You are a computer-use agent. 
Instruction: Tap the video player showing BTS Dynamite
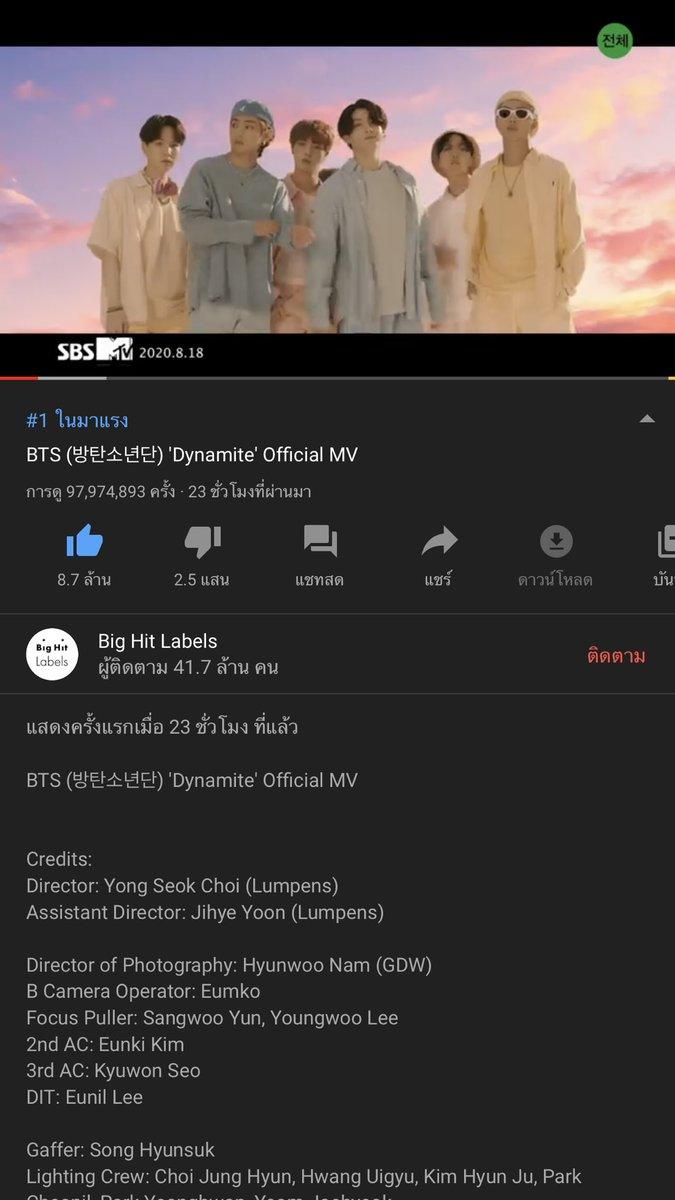(337, 200)
